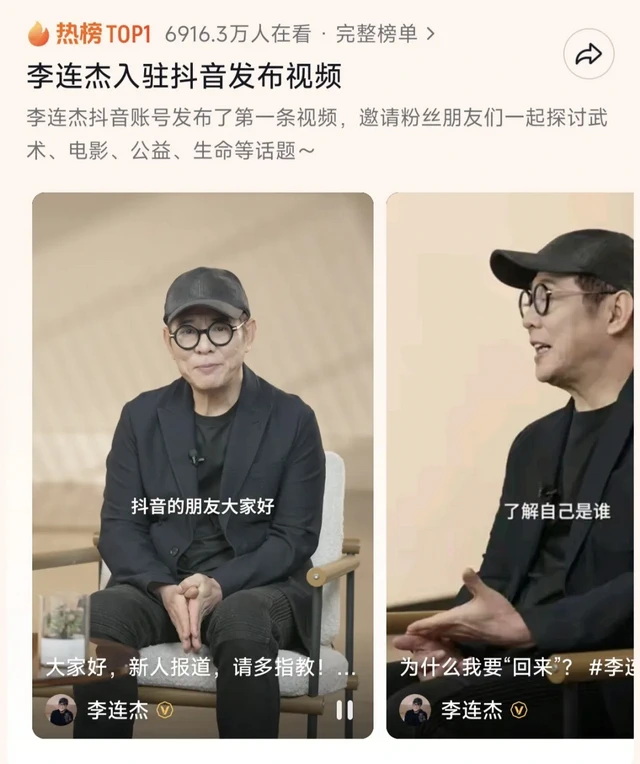The image size is (640, 764).
Task: Open the 李连杰 profile on the first video
Action: click(111, 710)
